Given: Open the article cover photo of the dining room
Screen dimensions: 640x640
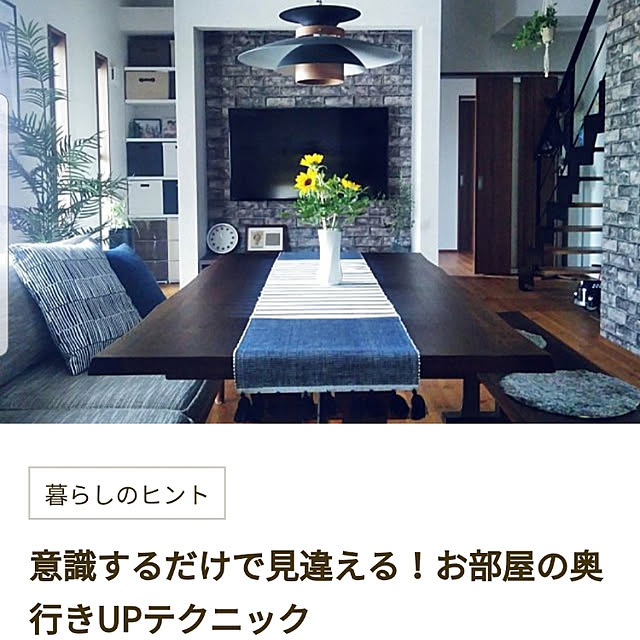Looking at the screenshot, I should tap(320, 211).
